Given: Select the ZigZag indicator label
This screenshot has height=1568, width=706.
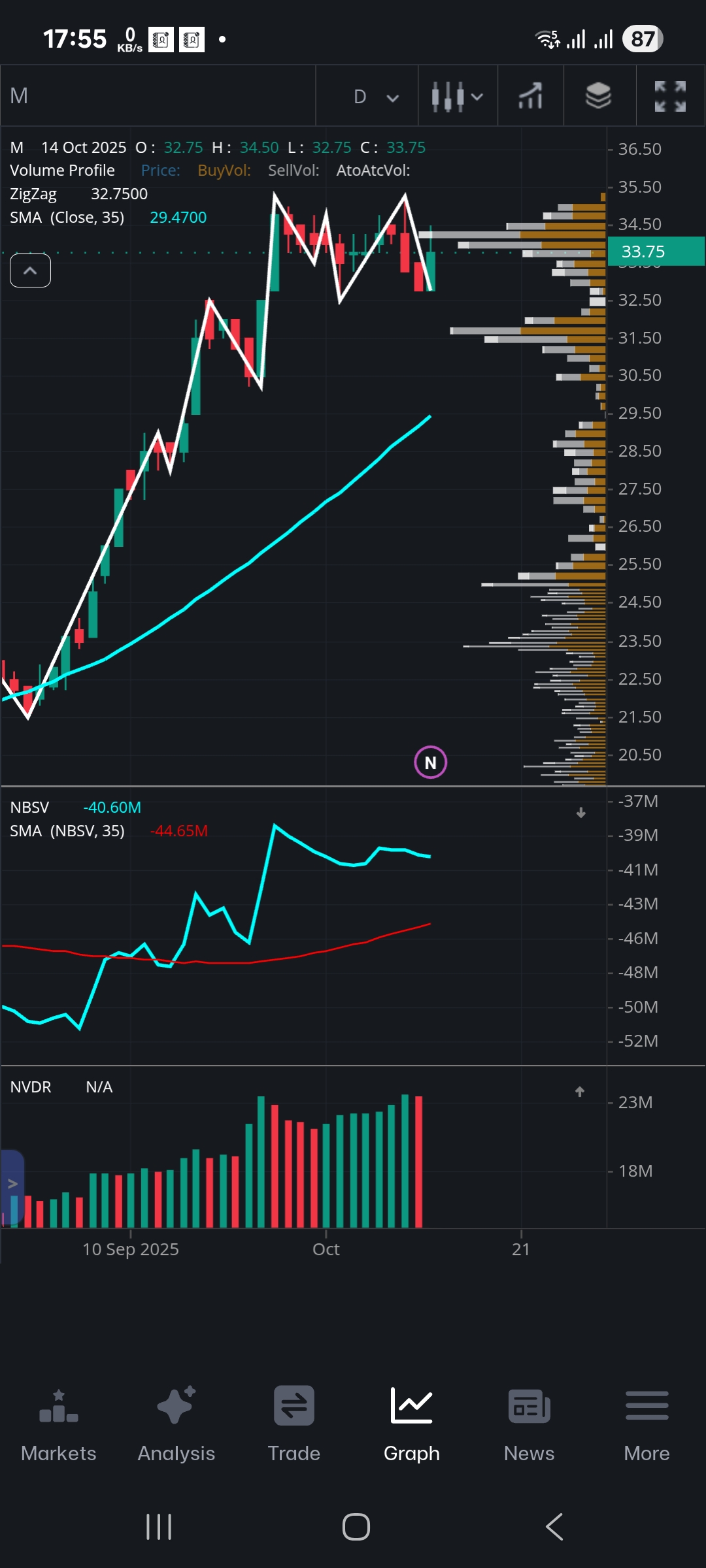Looking at the screenshot, I should coord(33,193).
